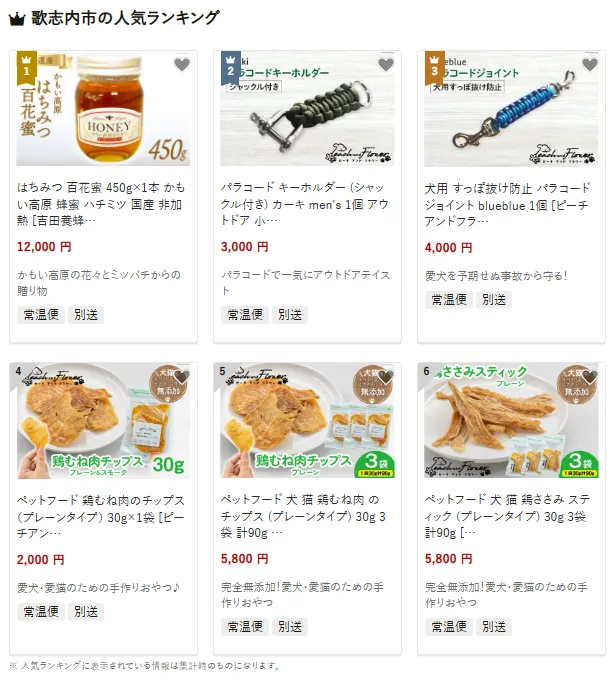Viewport: 612px width, 685px height.
Task: View the 鶏ささみ スティック 3袋 product
Action: 511,515
